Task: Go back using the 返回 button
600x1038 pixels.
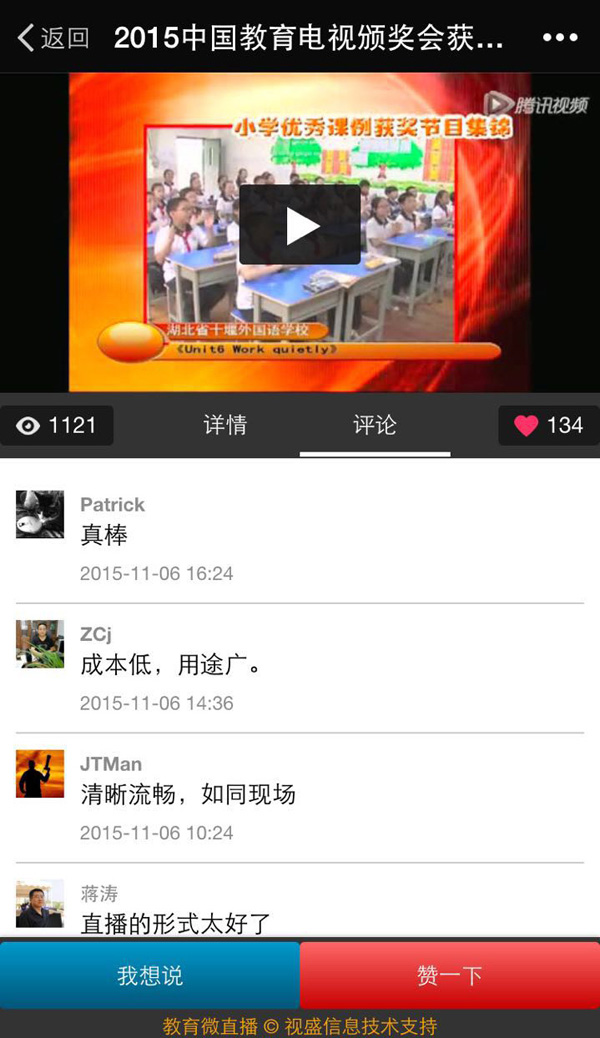Action: pos(54,38)
